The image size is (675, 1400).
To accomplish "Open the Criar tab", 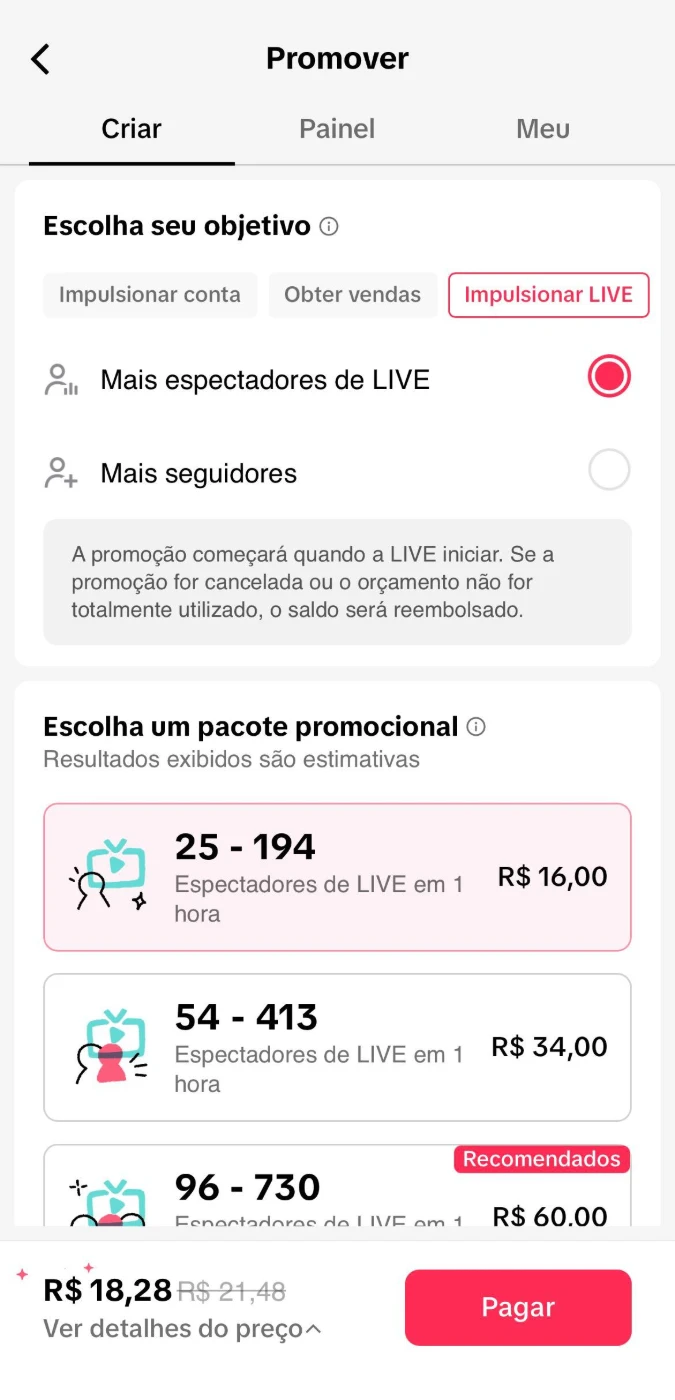I will point(131,129).
